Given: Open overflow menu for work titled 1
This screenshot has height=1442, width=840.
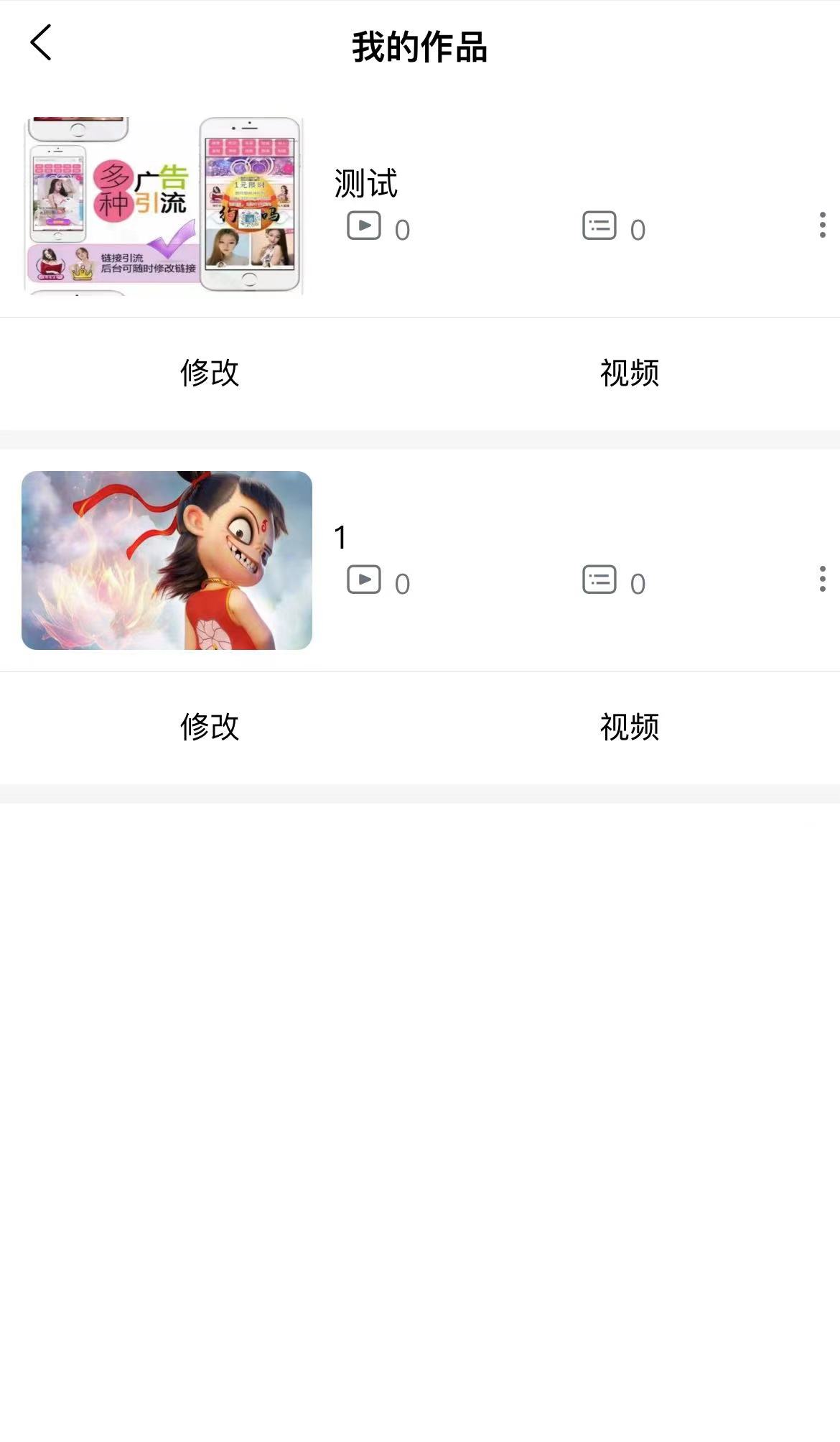Looking at the screenshot, I should click(x=822, y=579).
